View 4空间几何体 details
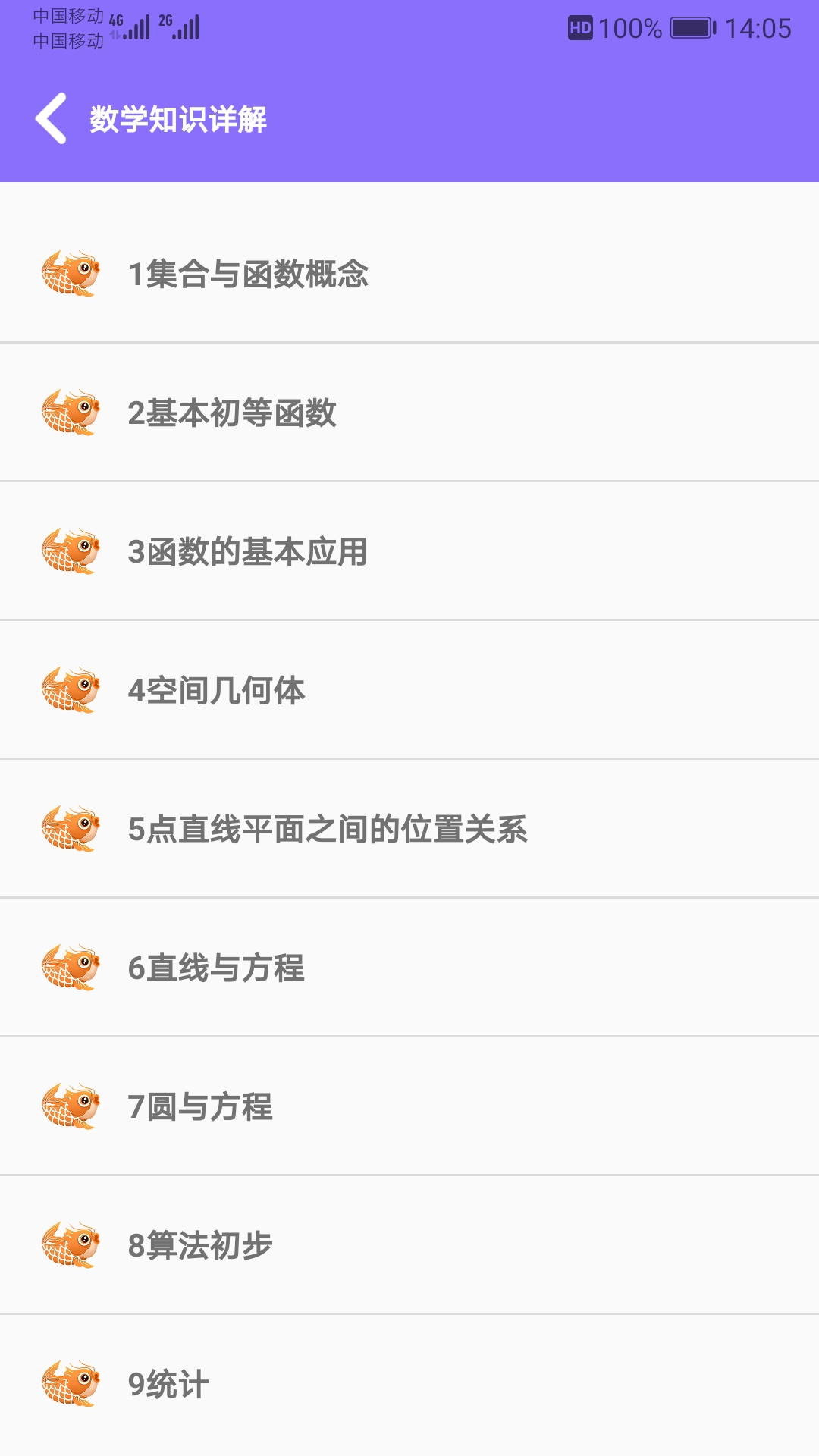Screen dimensions: 819x1456 [x=216, y=690]
